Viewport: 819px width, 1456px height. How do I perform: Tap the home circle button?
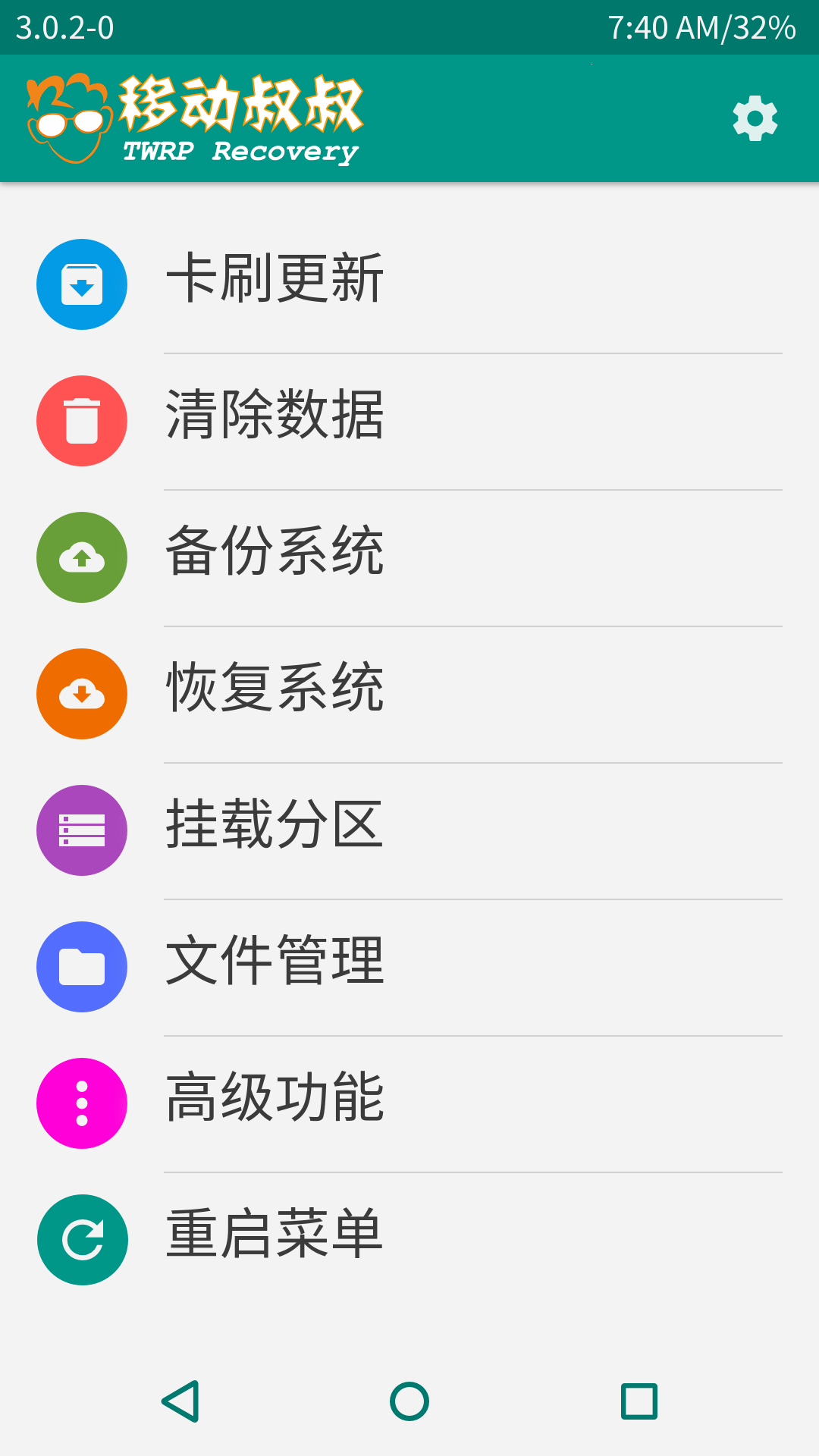point(409,1401)
